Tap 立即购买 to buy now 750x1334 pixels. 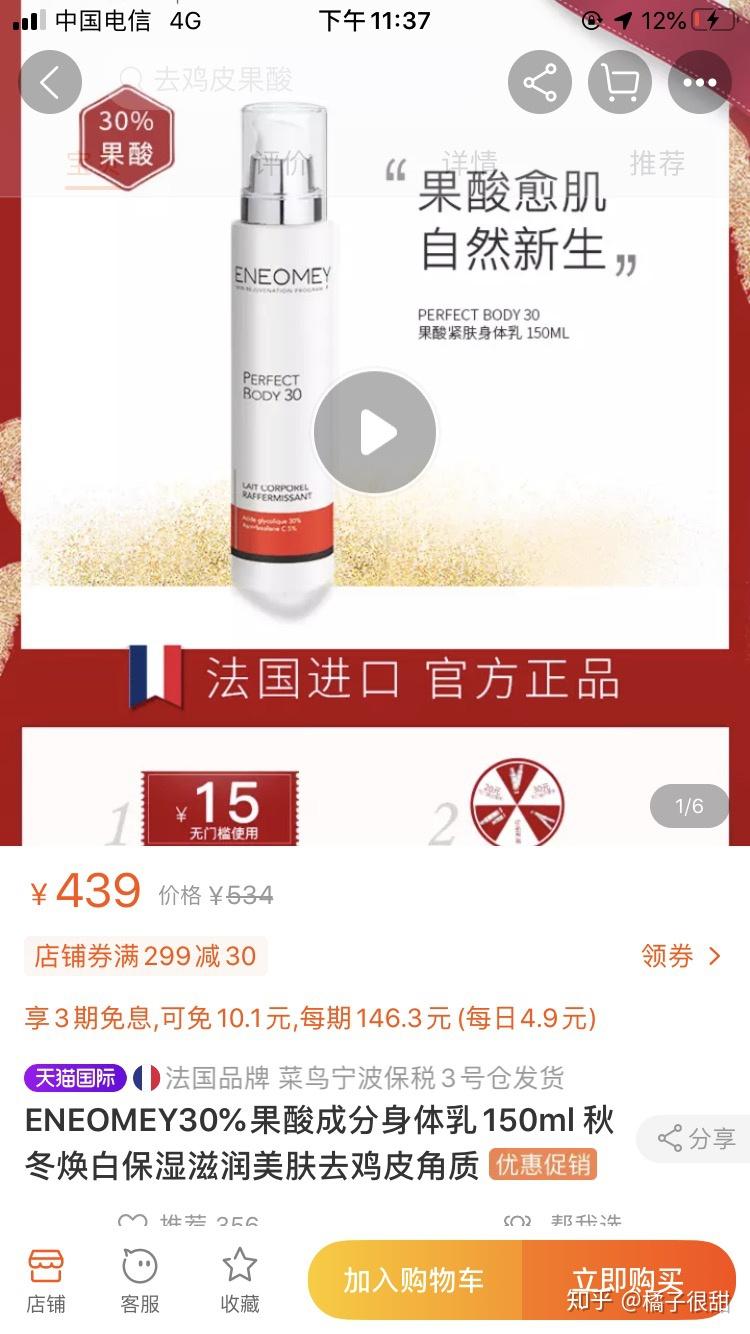[628, 1280]
